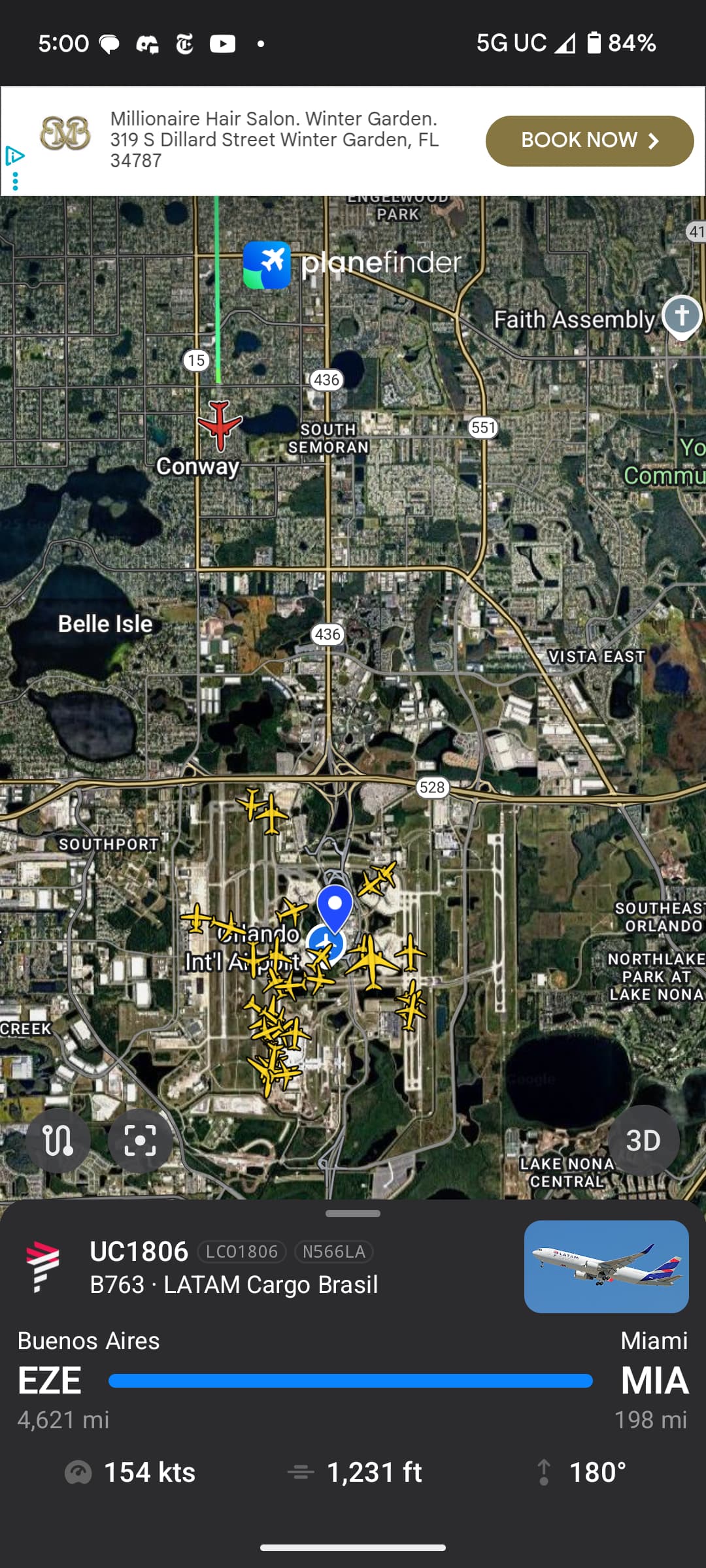Tap the blue location pin at the airport
The height and width of the screenshot is (1568, 706).
click(335, 906)
